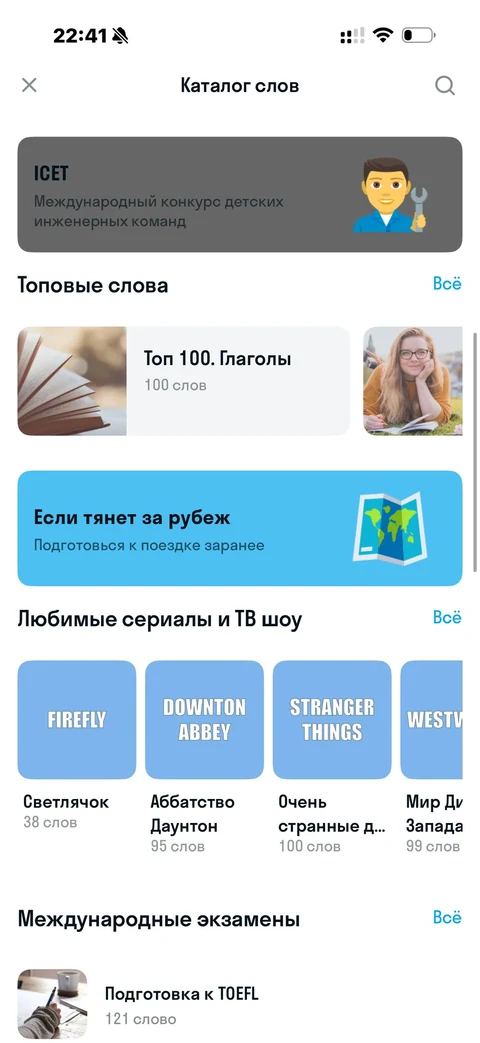Open the ICET banner card

click(x=239, y=194)
